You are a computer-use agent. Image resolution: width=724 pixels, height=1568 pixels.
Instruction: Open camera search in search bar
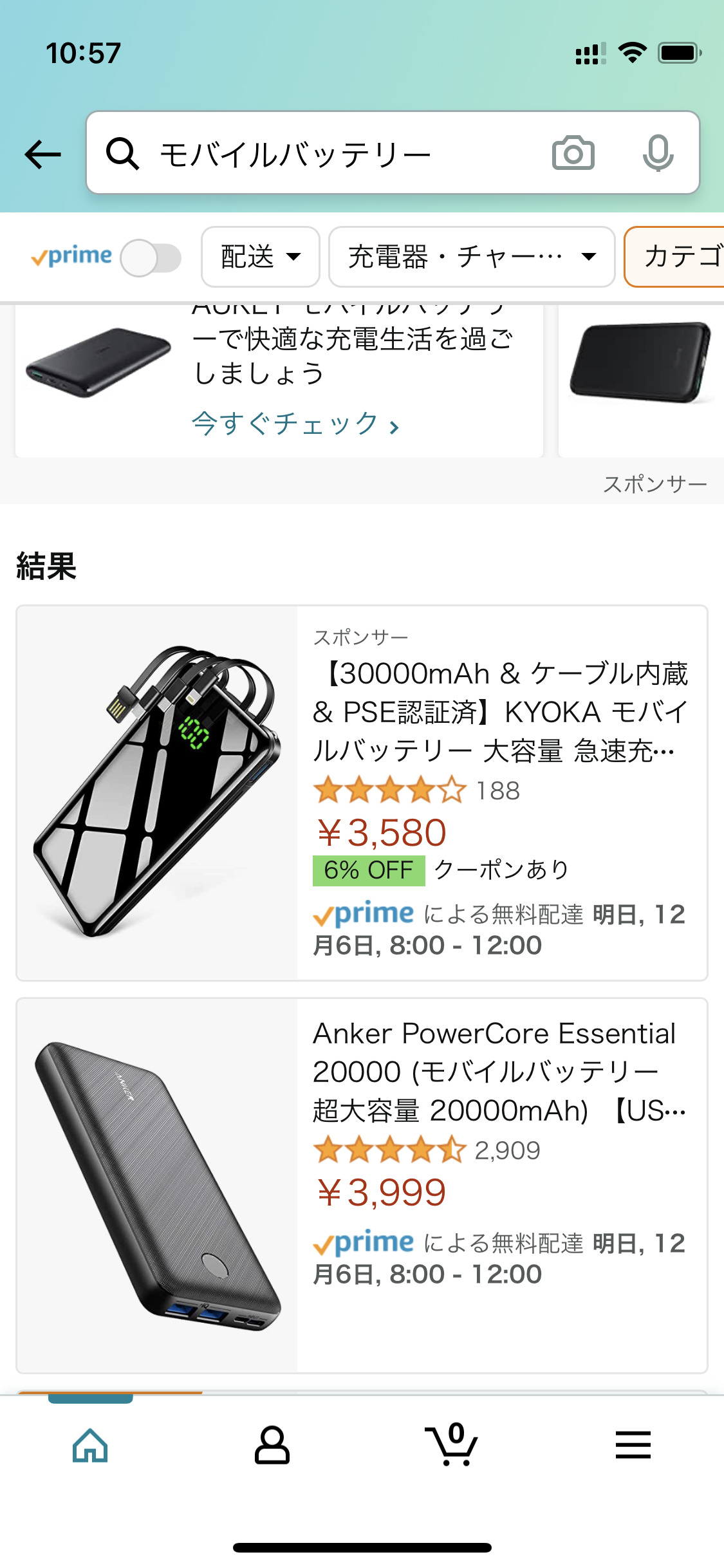[x=573, y=153]
